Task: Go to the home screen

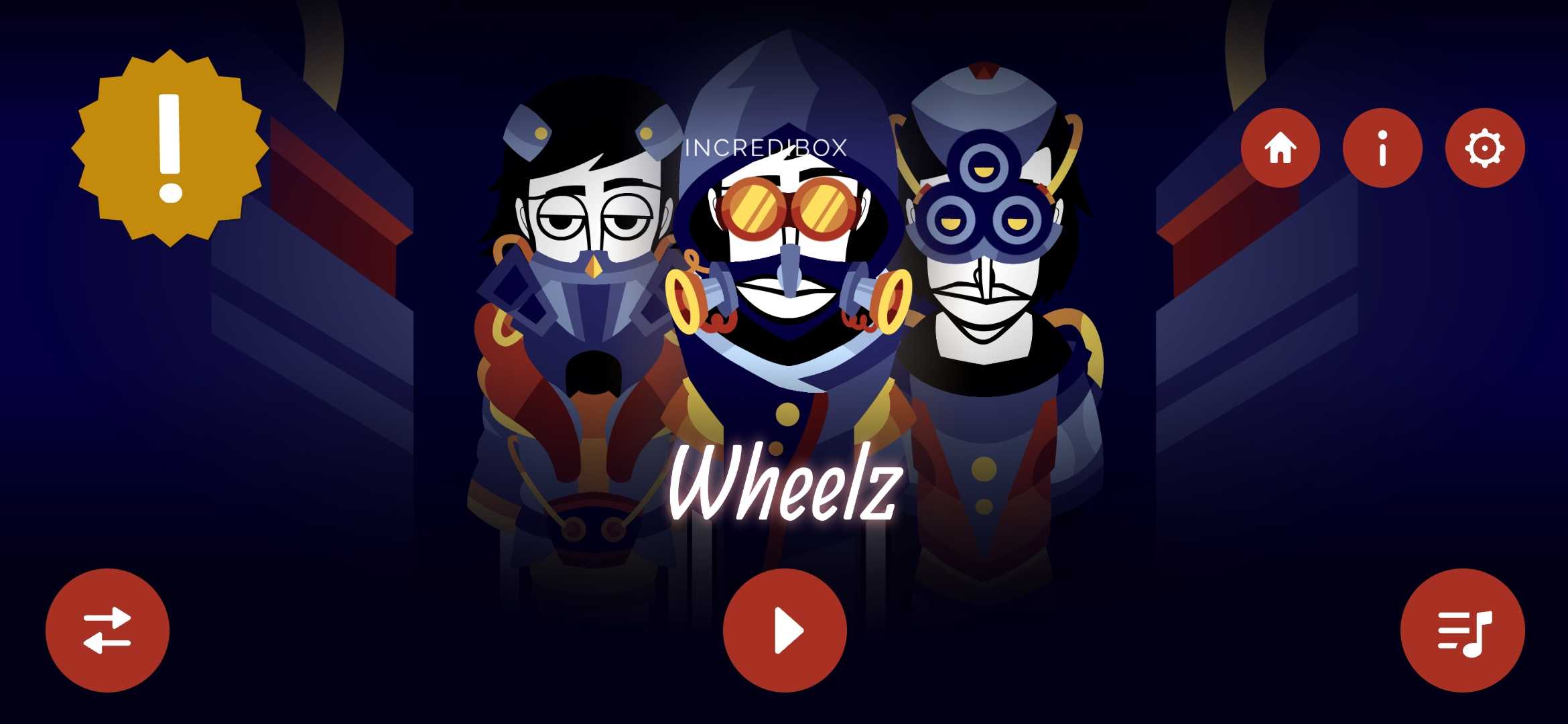Action: click(1280, 147)
